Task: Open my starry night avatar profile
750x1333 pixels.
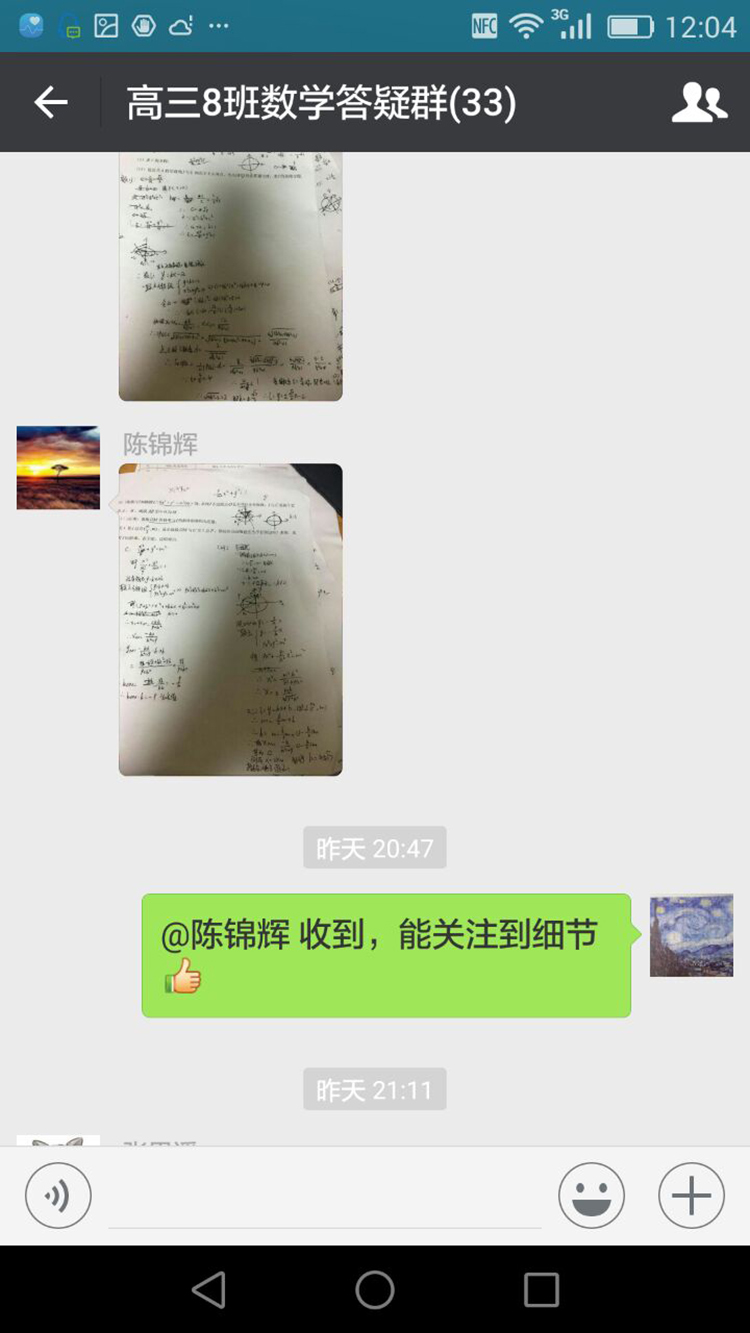Action: pyautogui.click(x=691, y=935)
